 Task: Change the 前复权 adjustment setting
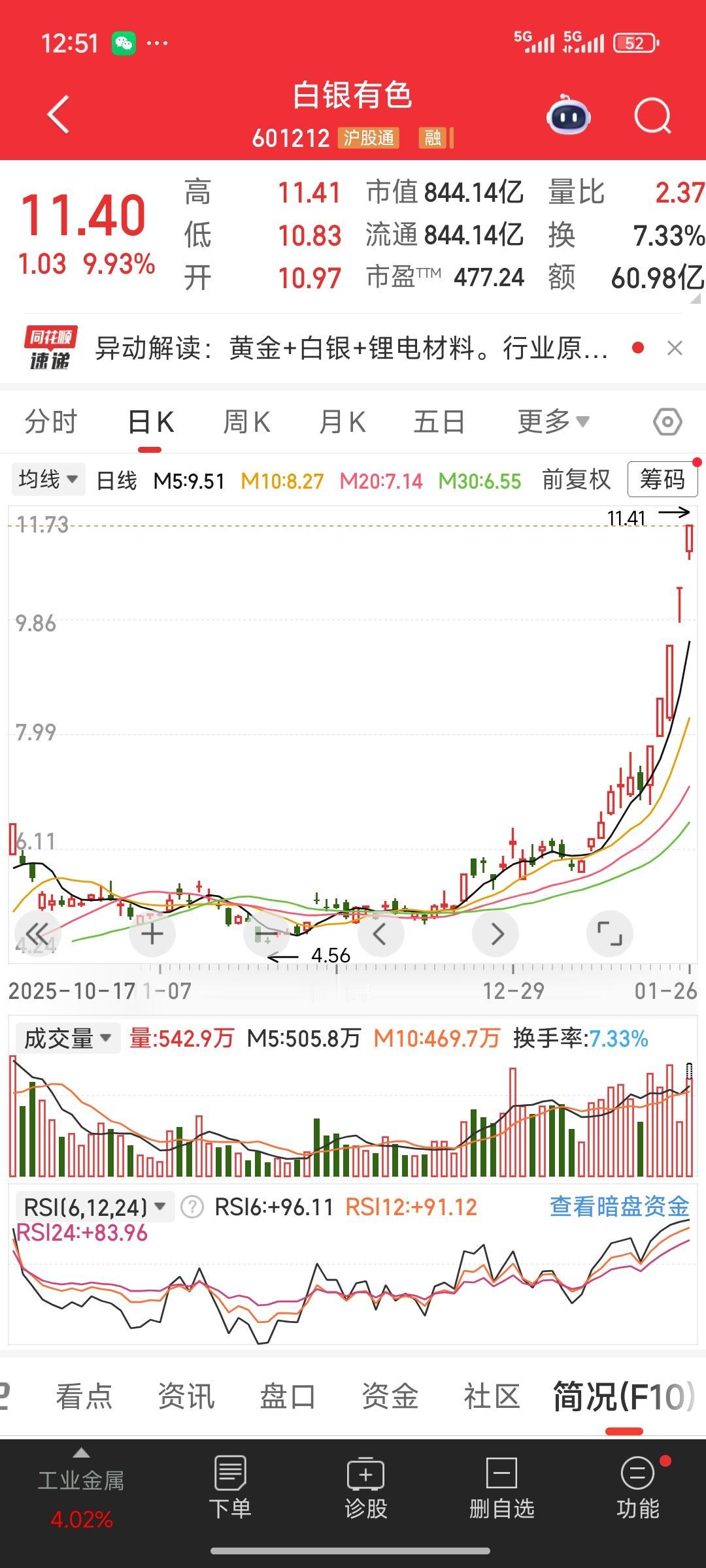576,480
